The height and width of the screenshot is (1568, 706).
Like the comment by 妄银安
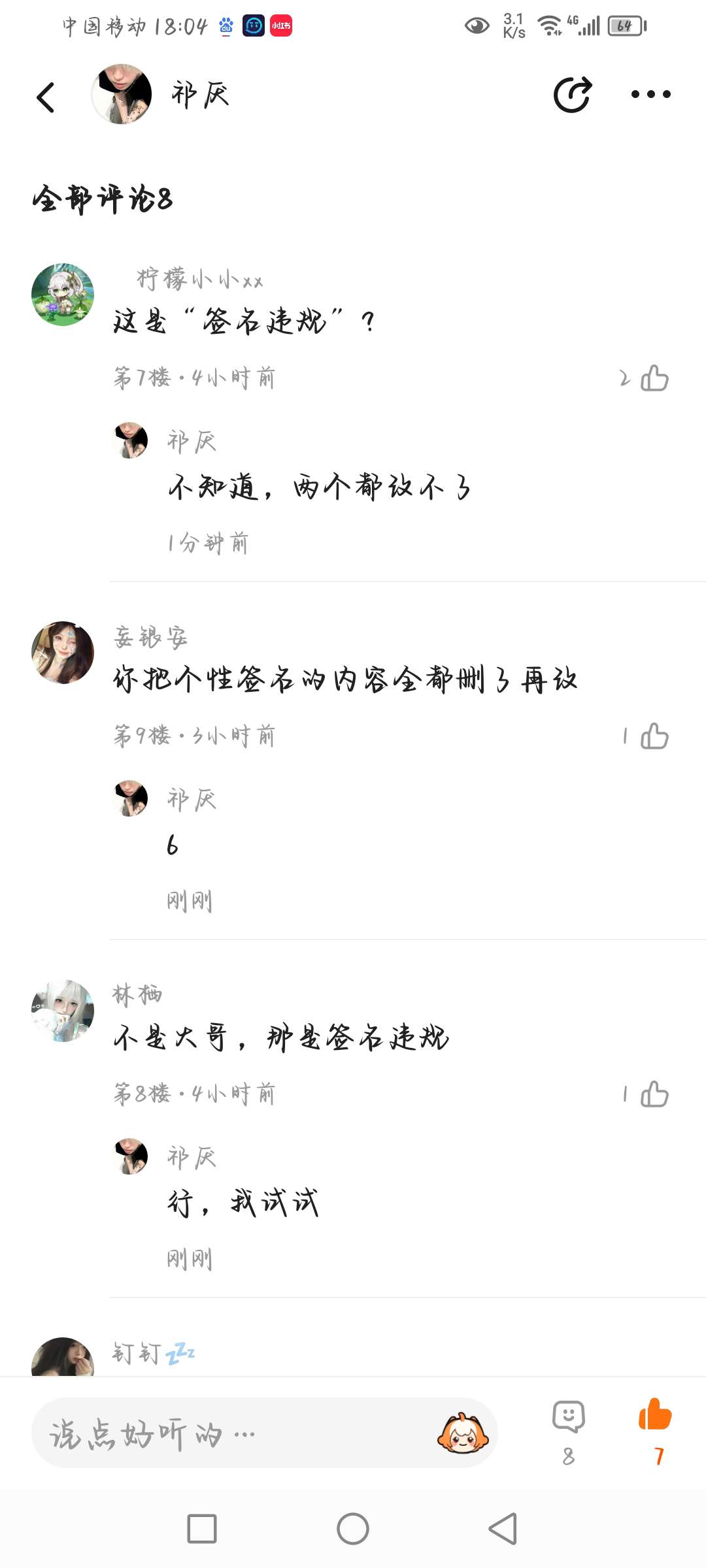pos(654,736)
